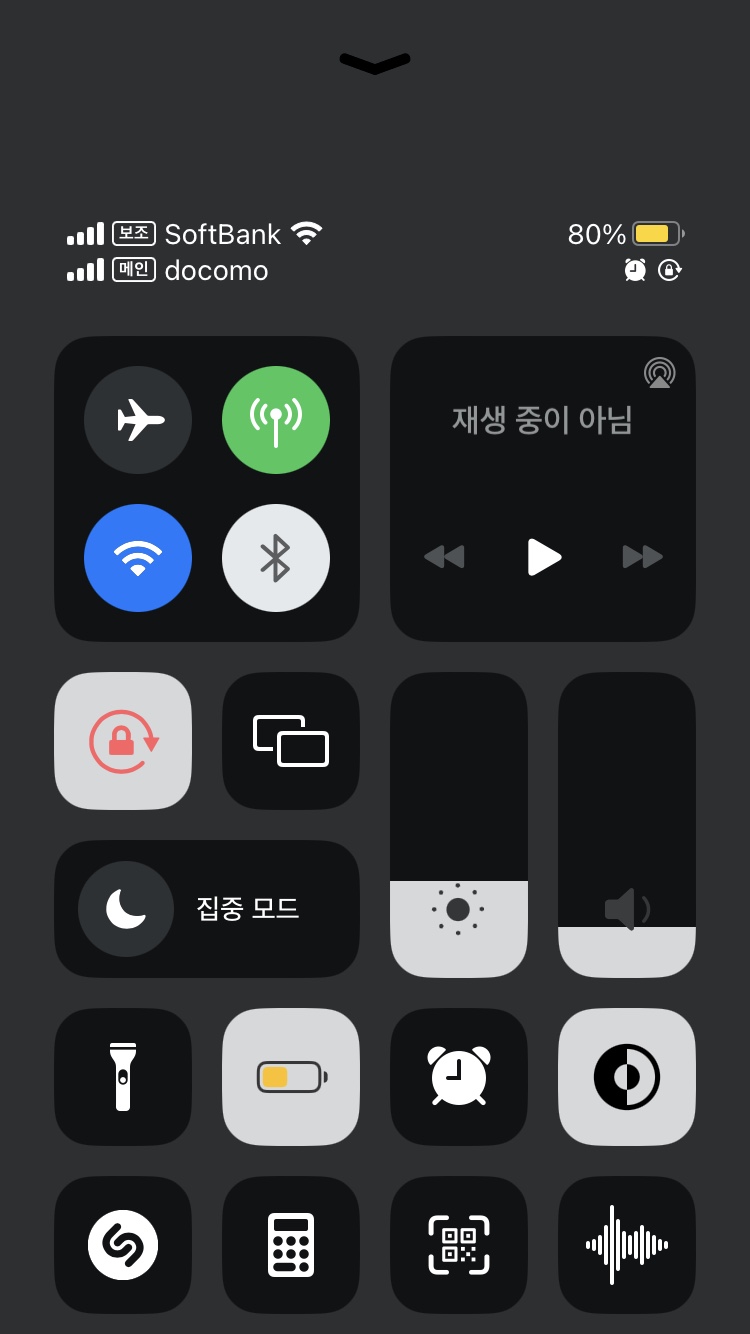Toggle 집중 모드 focus mode
Screen dimensions: 750x1334
pyautogui.click(x=207, y=909)
